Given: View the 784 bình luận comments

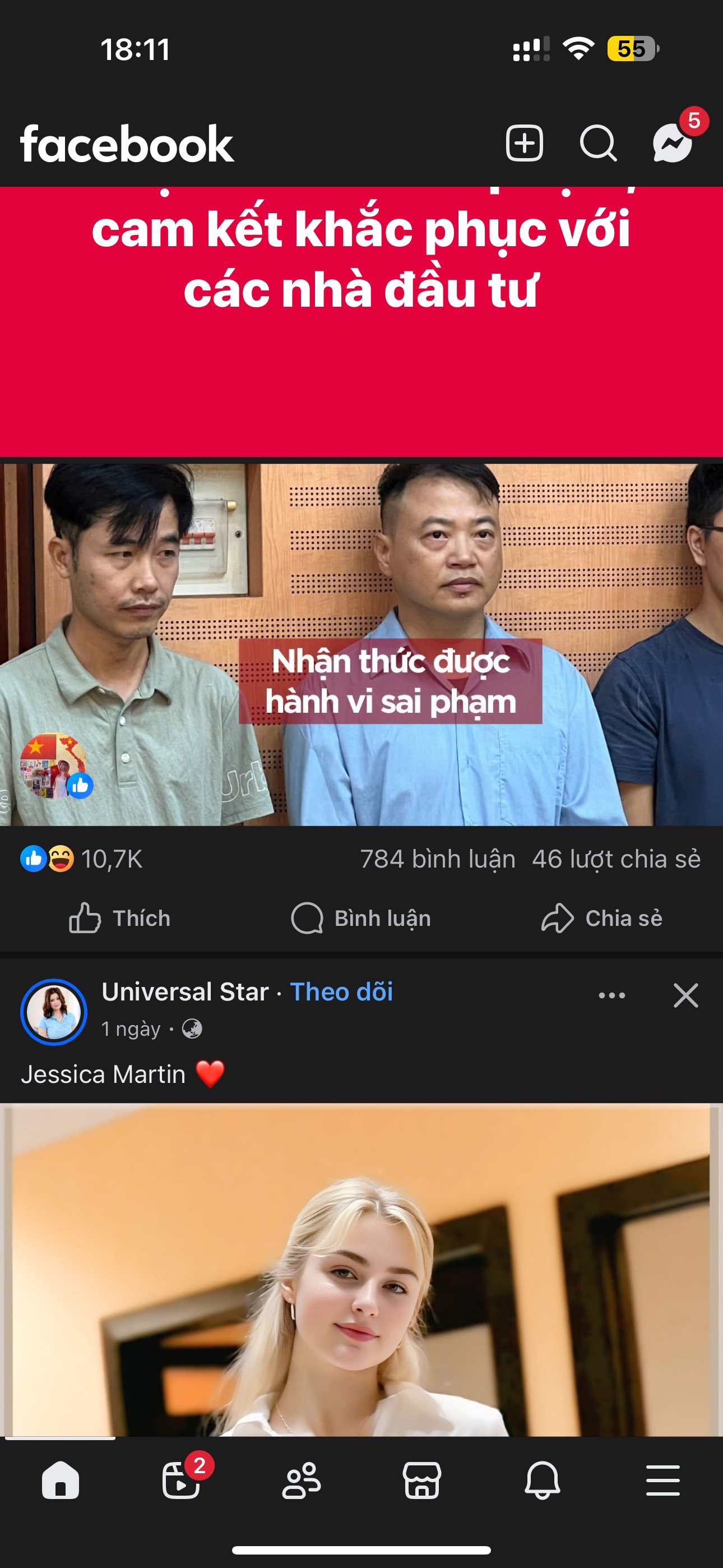Looking at the screenshot, I should tap(438, 859).
